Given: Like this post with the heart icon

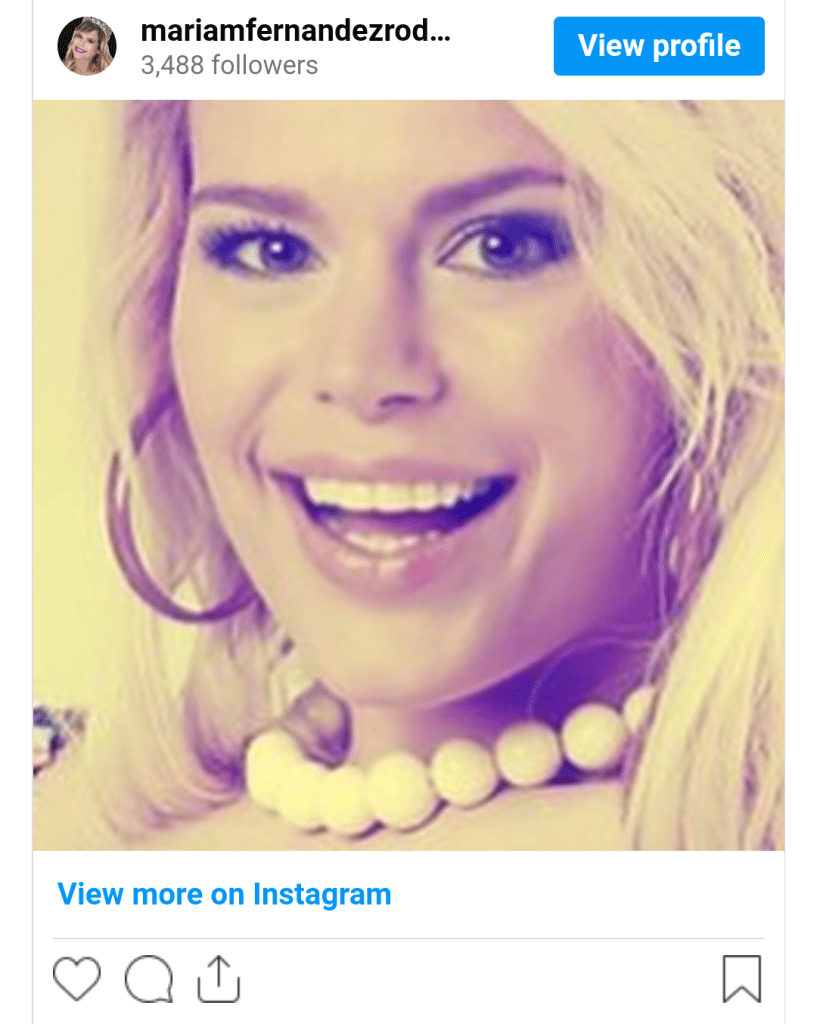Looking at the screenshot, I should tap(77, 978).
